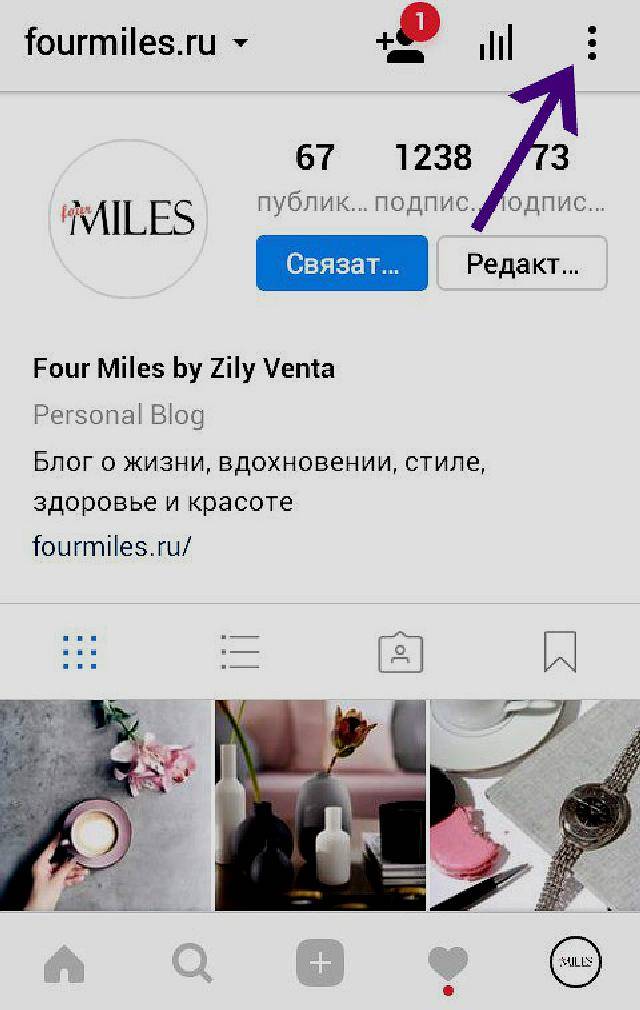Open the heart activity tab
Screen dimensions: 640x1010
447,965
